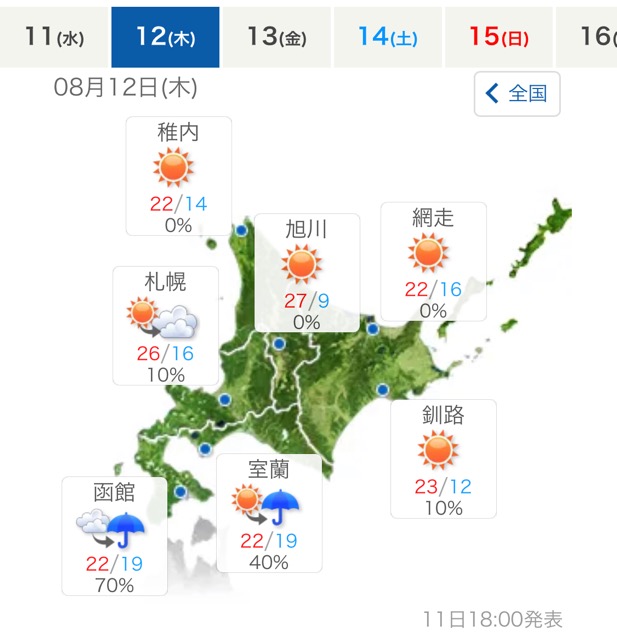
Task: View the 旭川 forecast card
Action: pyautogui.click(x=306, y=272)
